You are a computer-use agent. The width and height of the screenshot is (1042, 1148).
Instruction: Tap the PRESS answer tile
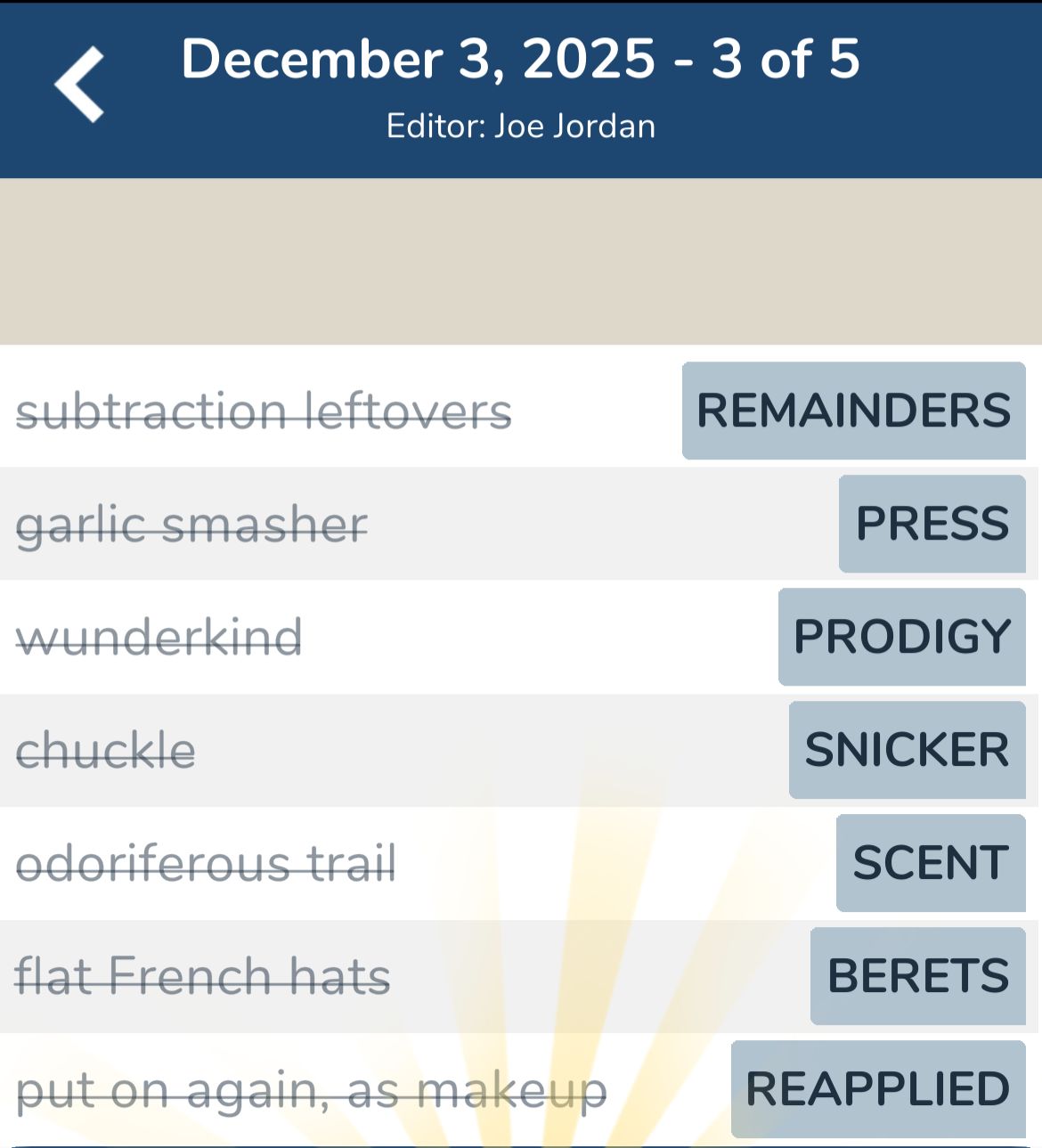tap(931, 523)
